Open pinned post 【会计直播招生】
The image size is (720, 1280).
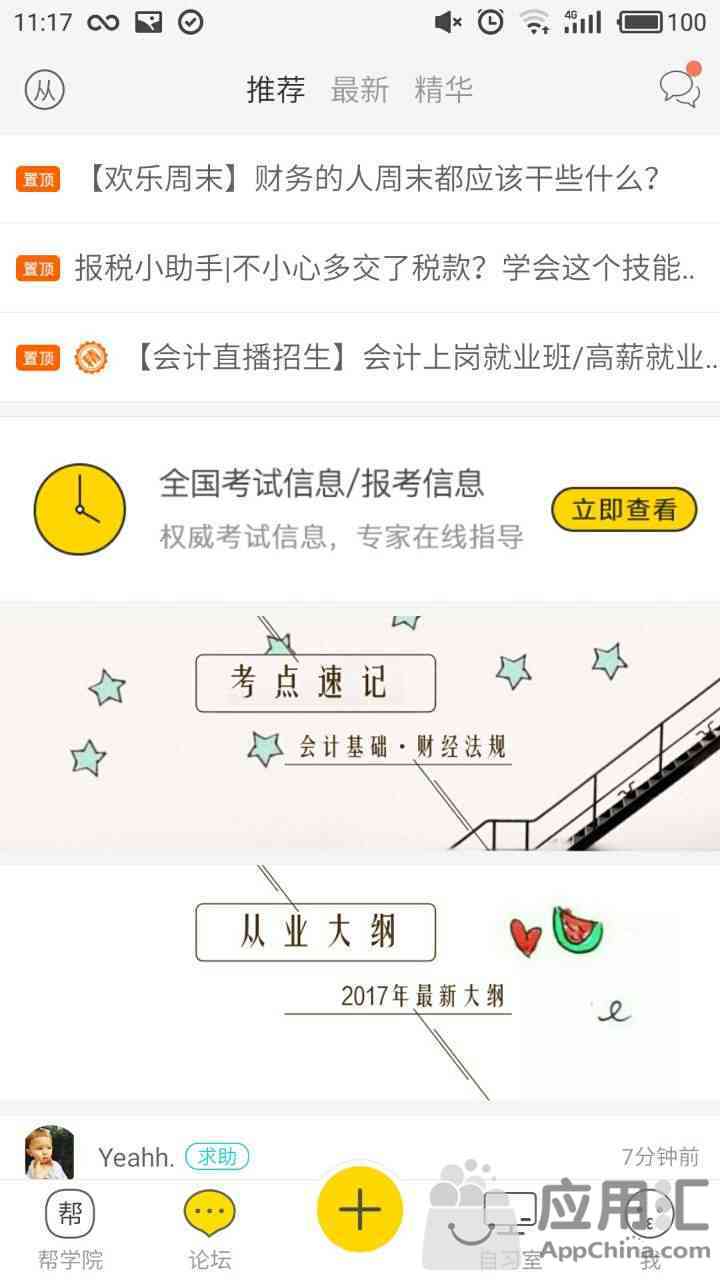(360, 357)
